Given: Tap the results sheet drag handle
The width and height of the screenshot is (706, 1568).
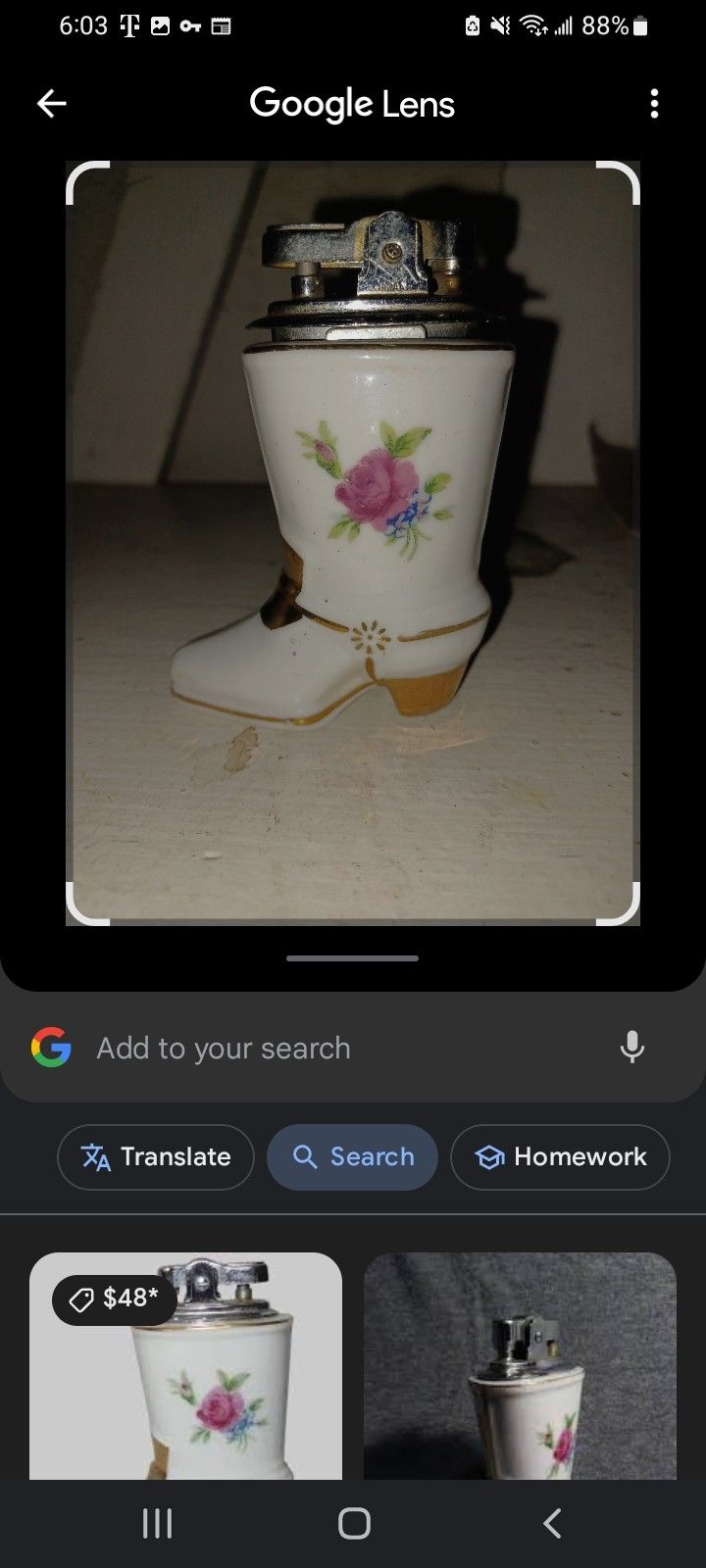Looking at the screenshot, I should click(352, 957).
